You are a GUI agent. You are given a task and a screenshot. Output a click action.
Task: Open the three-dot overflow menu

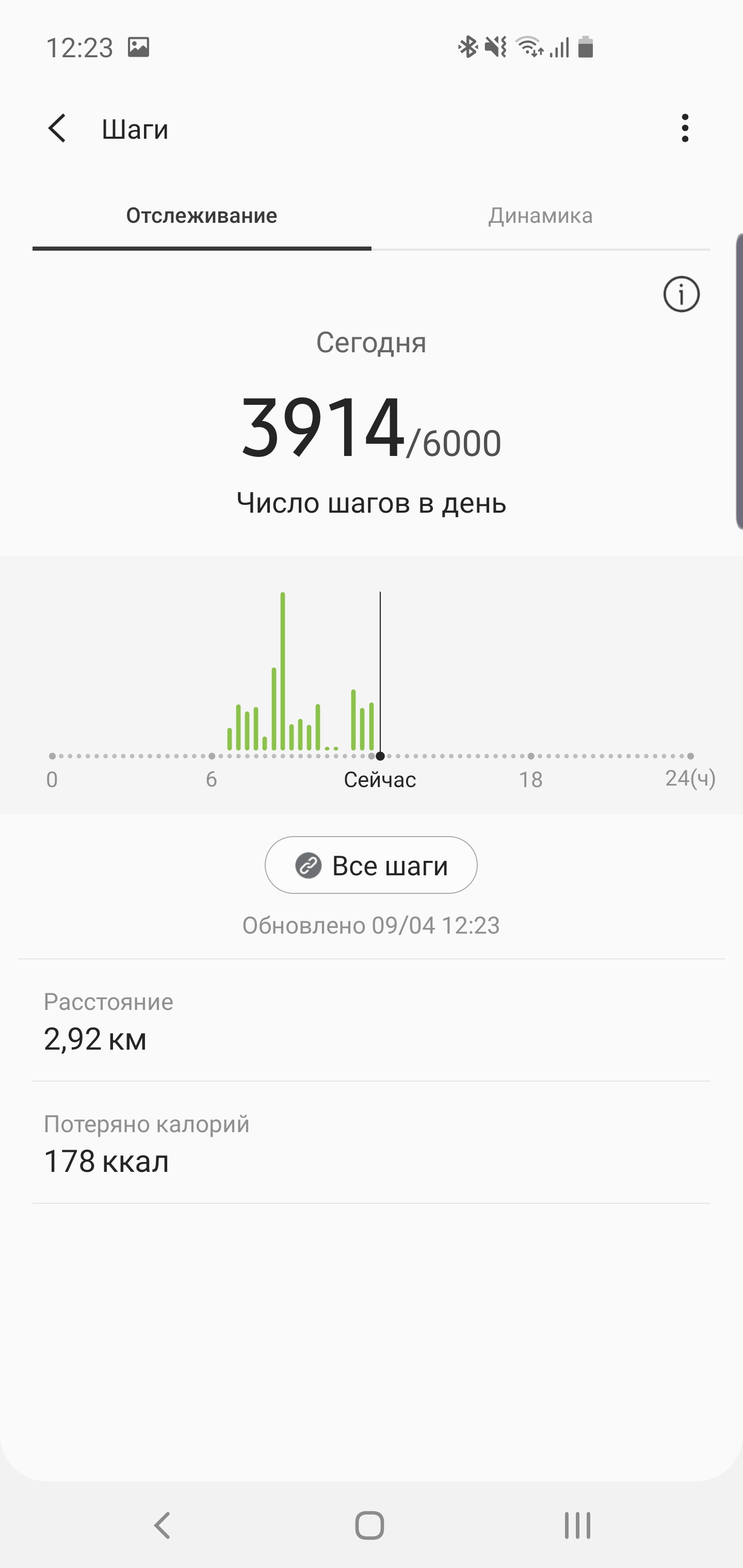(685, 128)
